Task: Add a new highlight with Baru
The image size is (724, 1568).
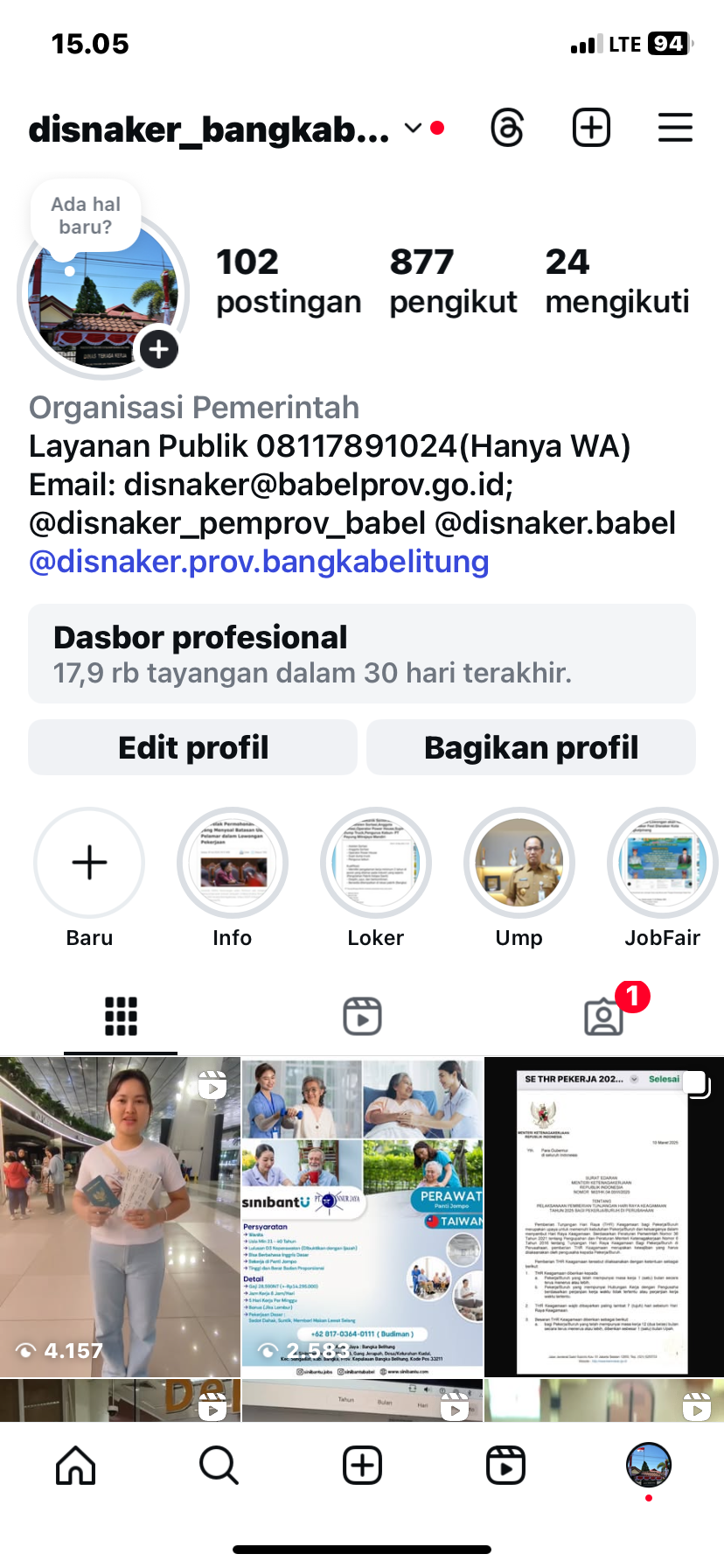Action: [89, 863]
